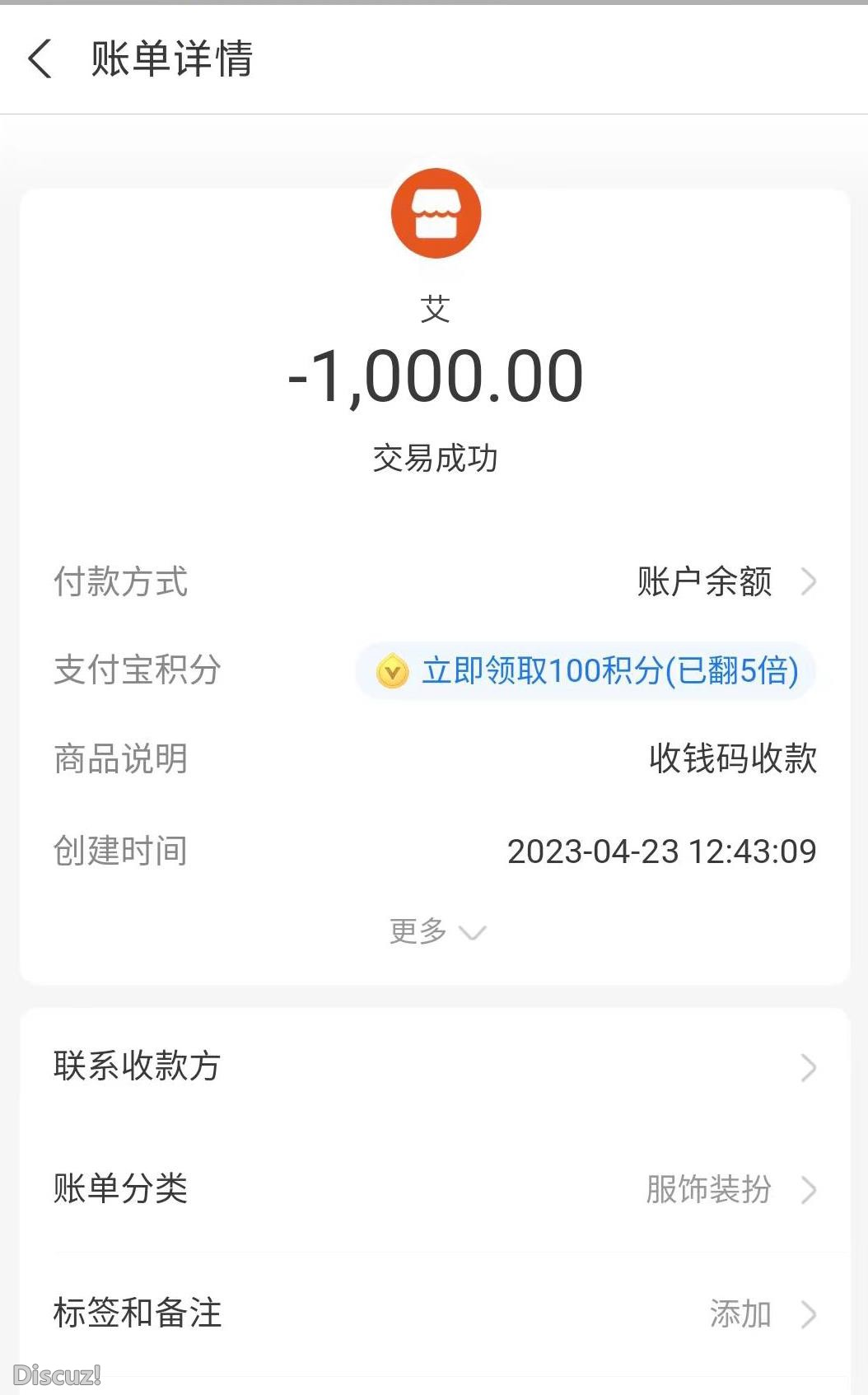Tap the chevron beside 服饰装扮
The width and height of the screenshot is (868, 1395).
810,1190
